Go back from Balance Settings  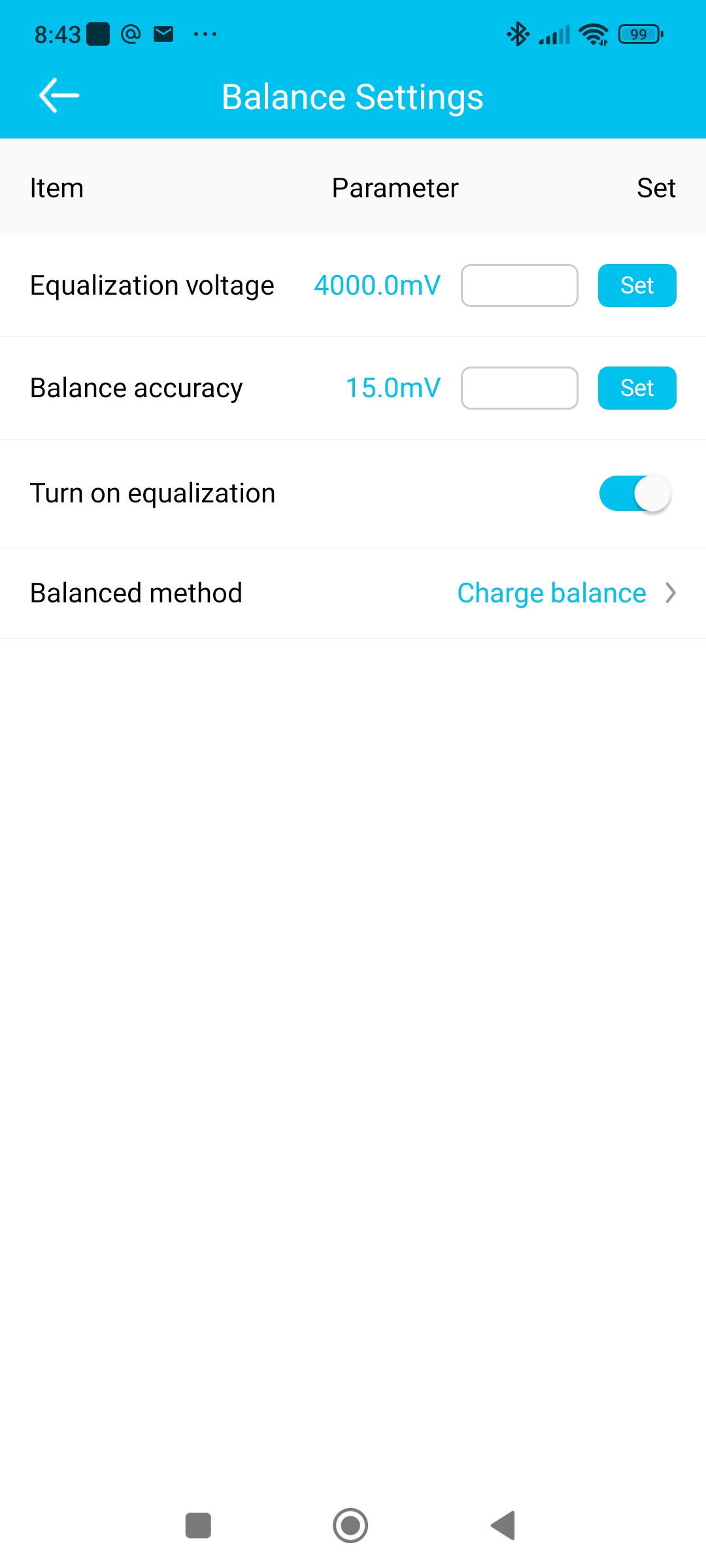[59, 96]
